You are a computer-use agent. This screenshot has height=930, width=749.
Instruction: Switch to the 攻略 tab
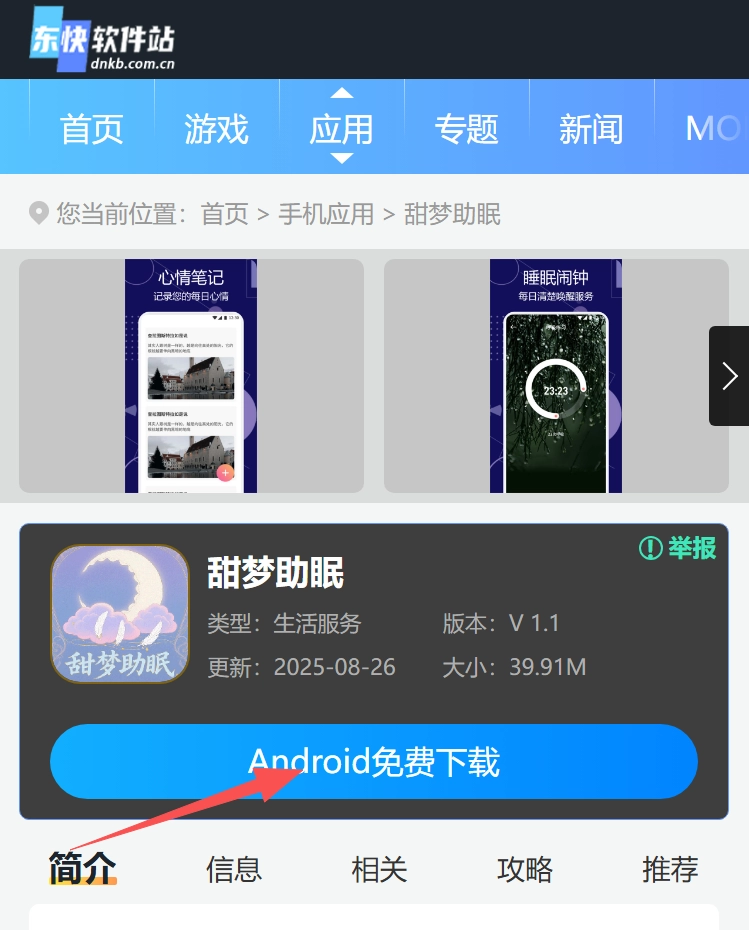point(525,869)
